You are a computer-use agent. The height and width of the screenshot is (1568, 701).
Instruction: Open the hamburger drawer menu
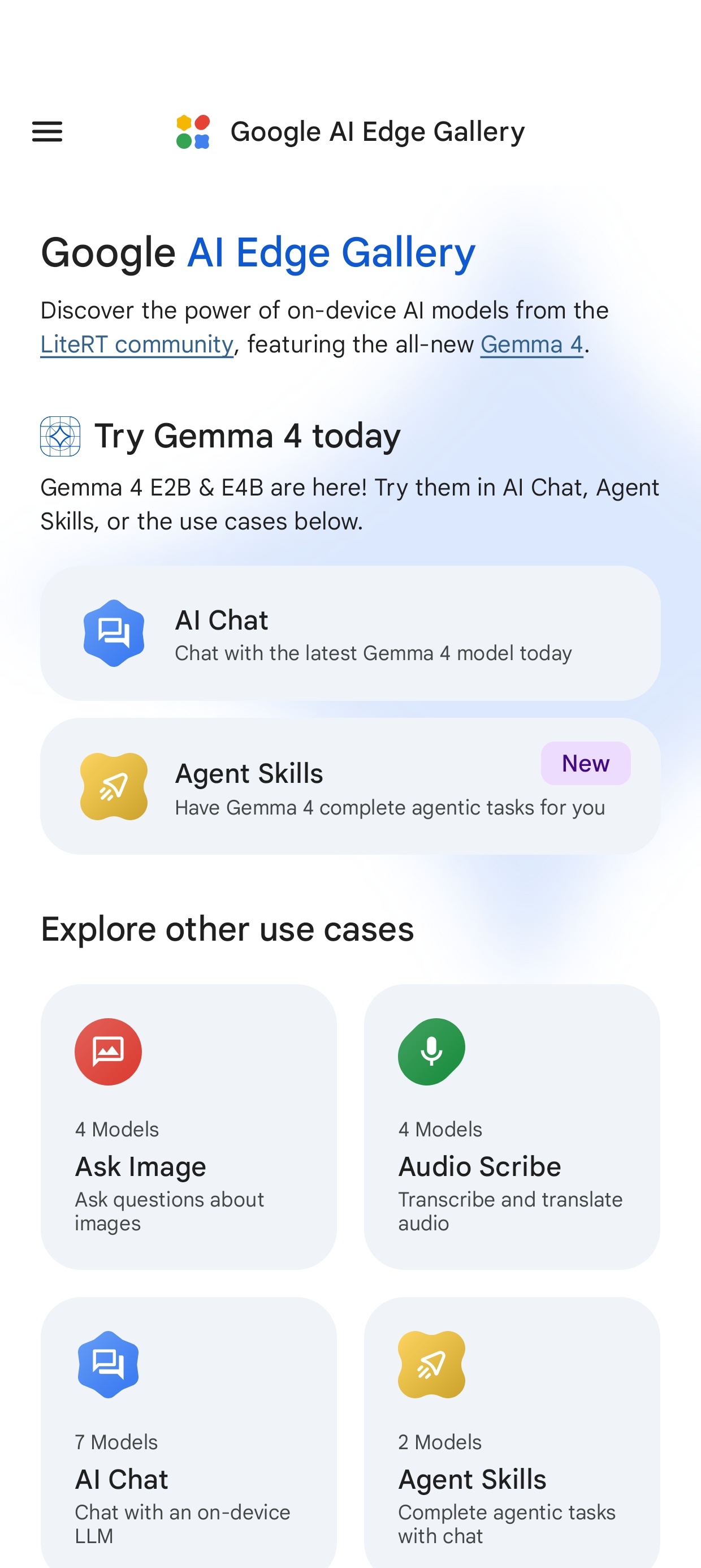point(47,131)
